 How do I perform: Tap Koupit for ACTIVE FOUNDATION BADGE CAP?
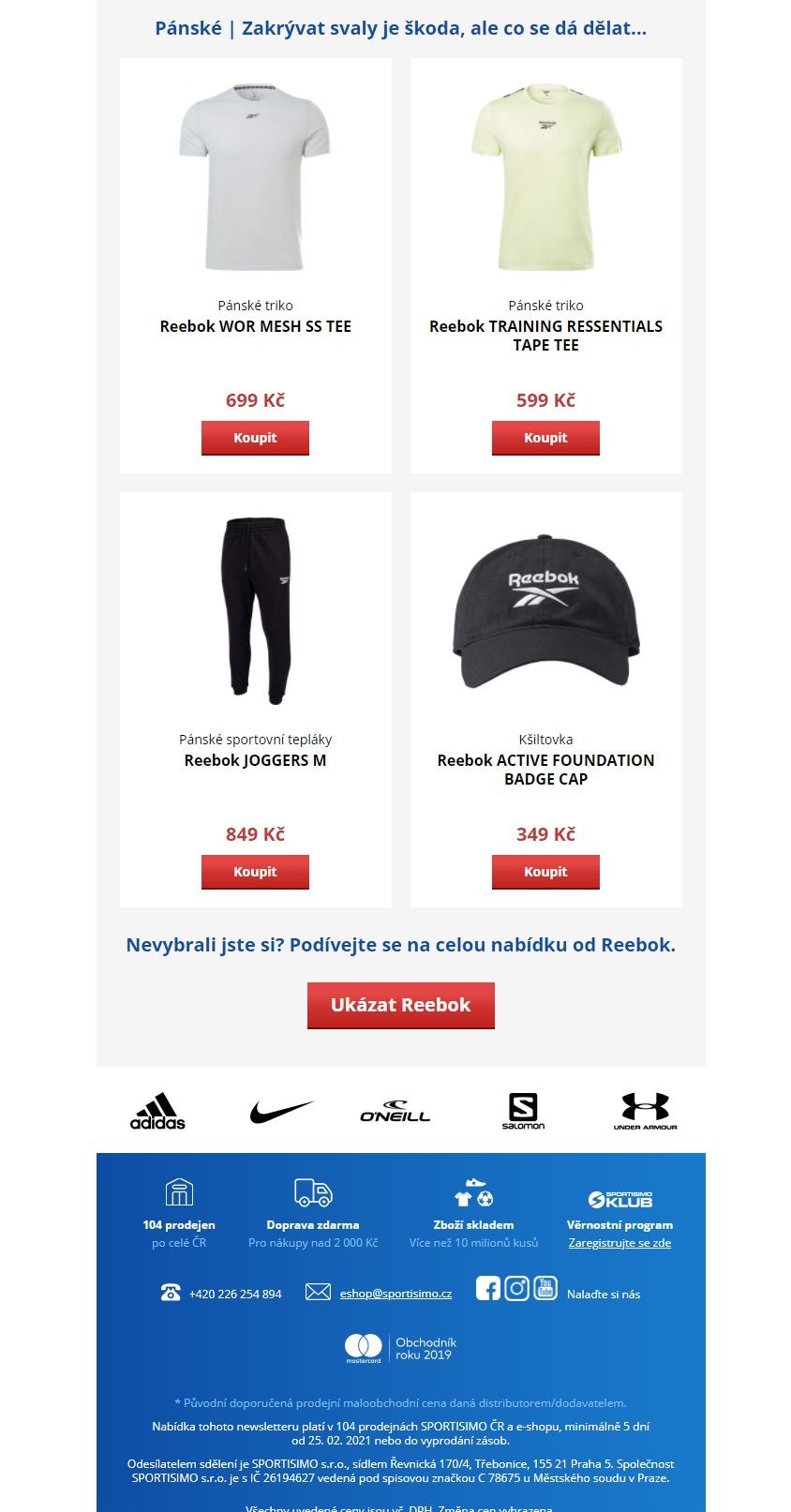point(545,872)
